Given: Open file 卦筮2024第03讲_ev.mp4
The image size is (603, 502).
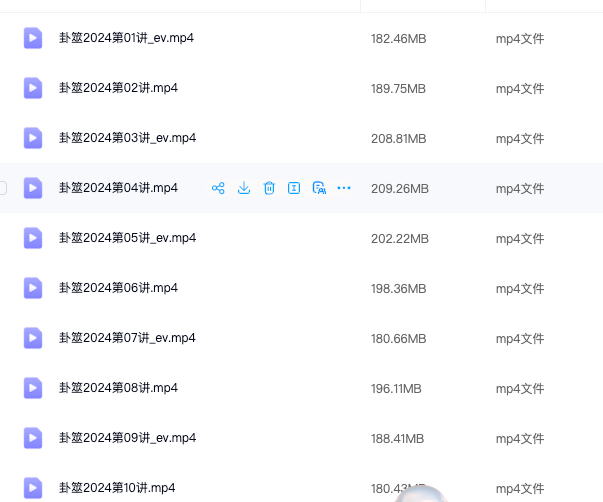Looking at the screenshot, I should [x=126, y=138].
